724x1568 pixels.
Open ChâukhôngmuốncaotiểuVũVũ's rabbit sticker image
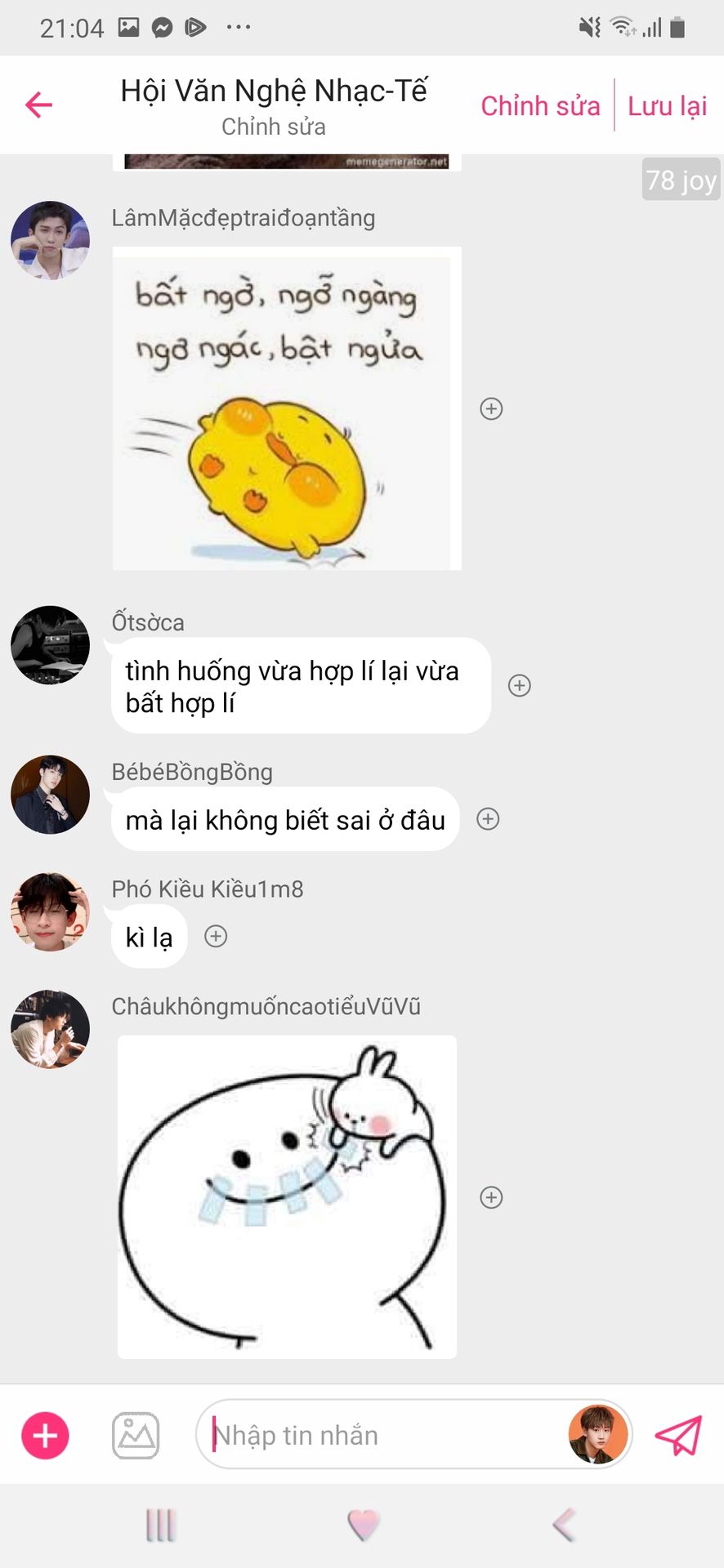tap(287, 1196)
